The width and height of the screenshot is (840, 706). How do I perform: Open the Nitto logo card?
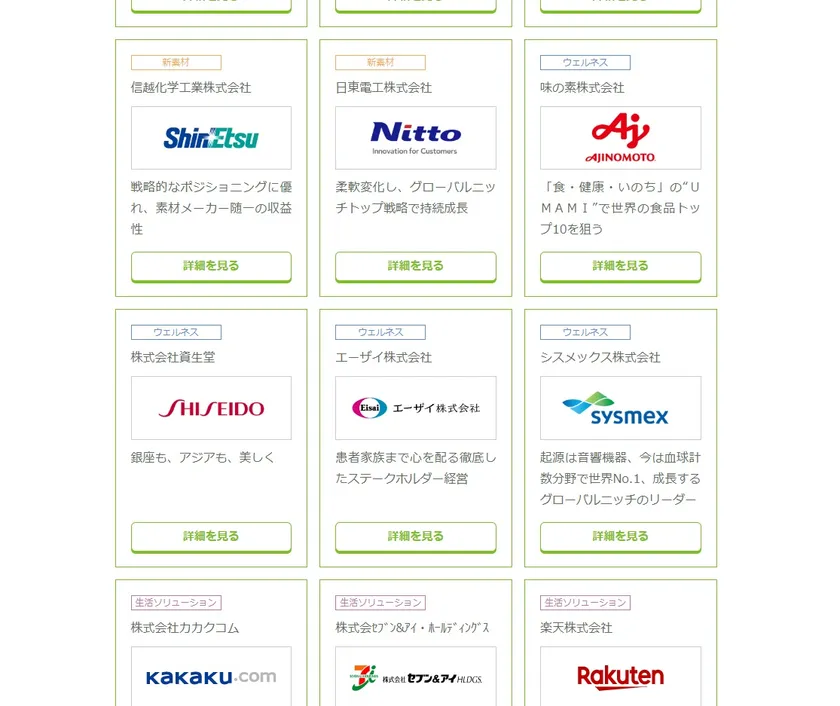[415, 138]
